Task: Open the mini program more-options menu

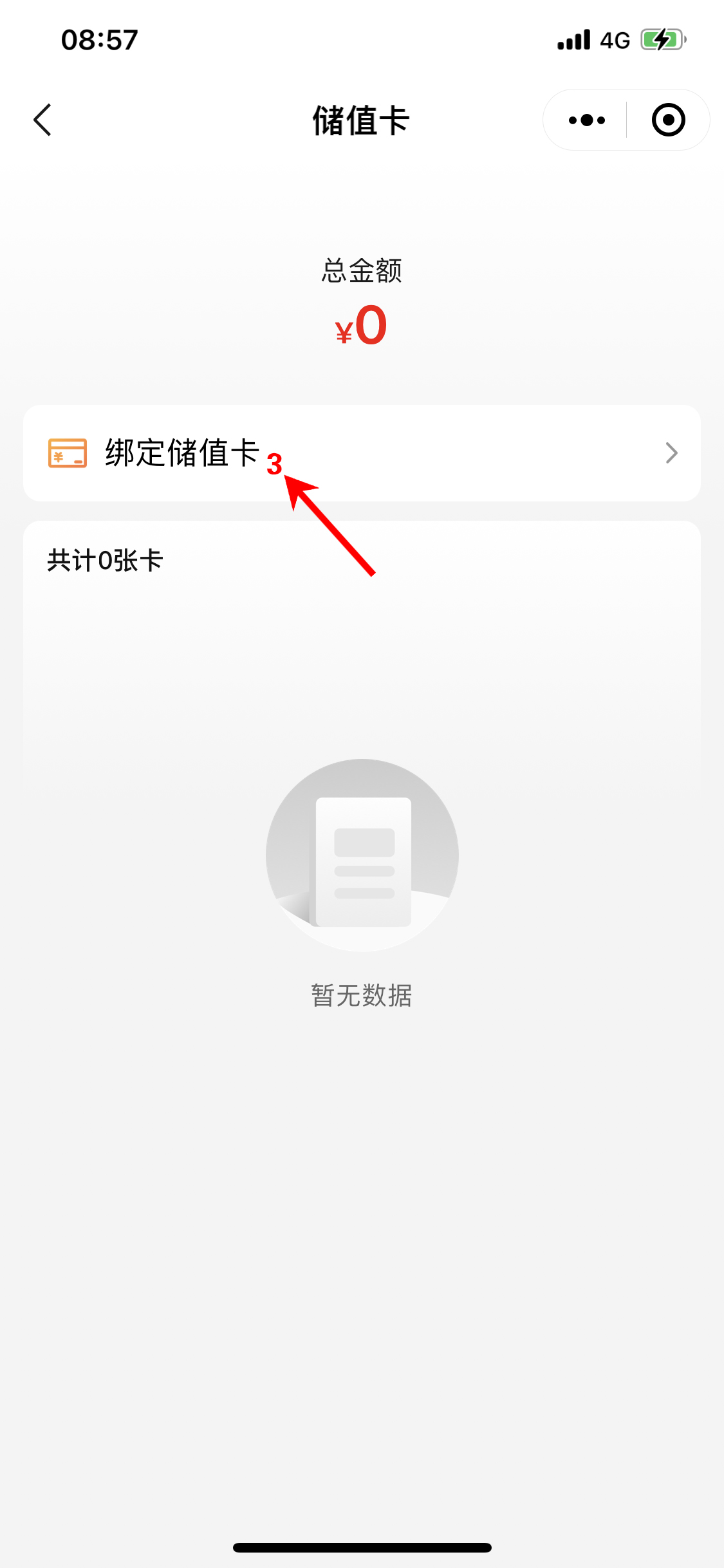Action: [x=586, y=120]
